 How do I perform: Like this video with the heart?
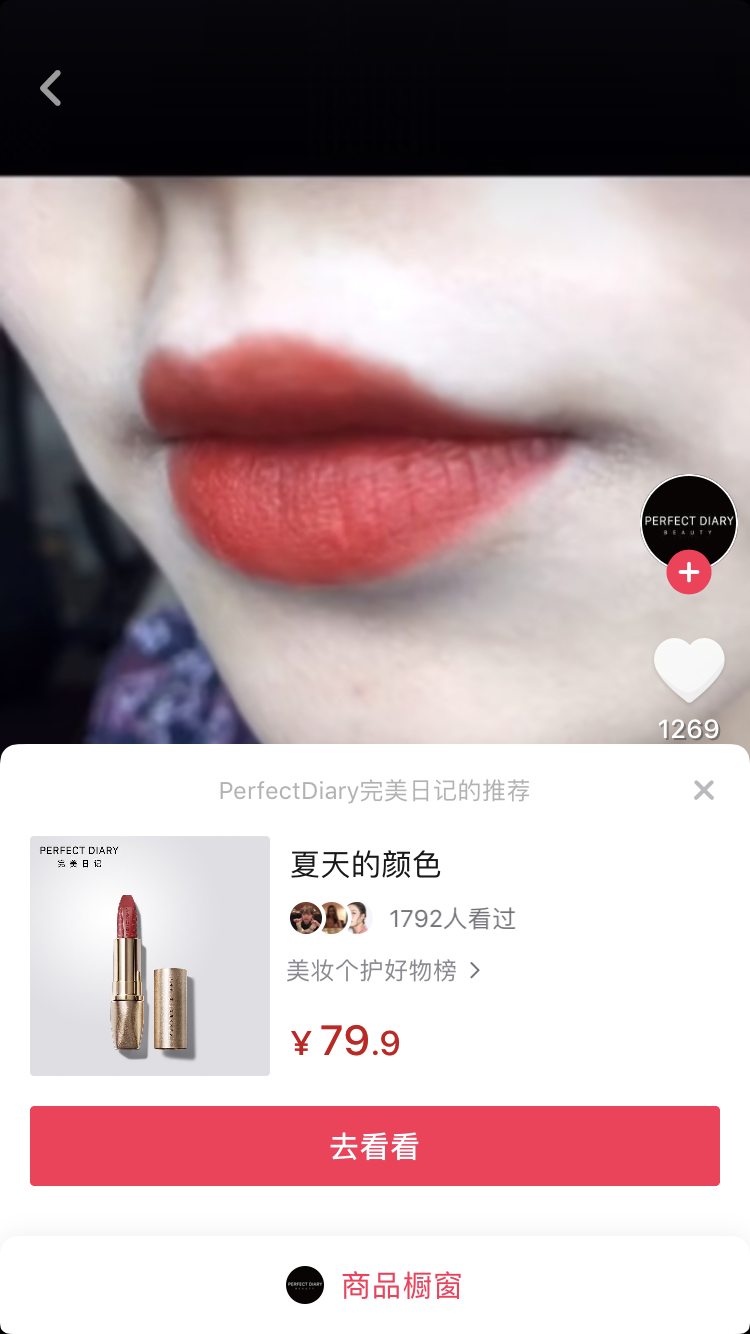pyautogui.click(x=688, y=669)
